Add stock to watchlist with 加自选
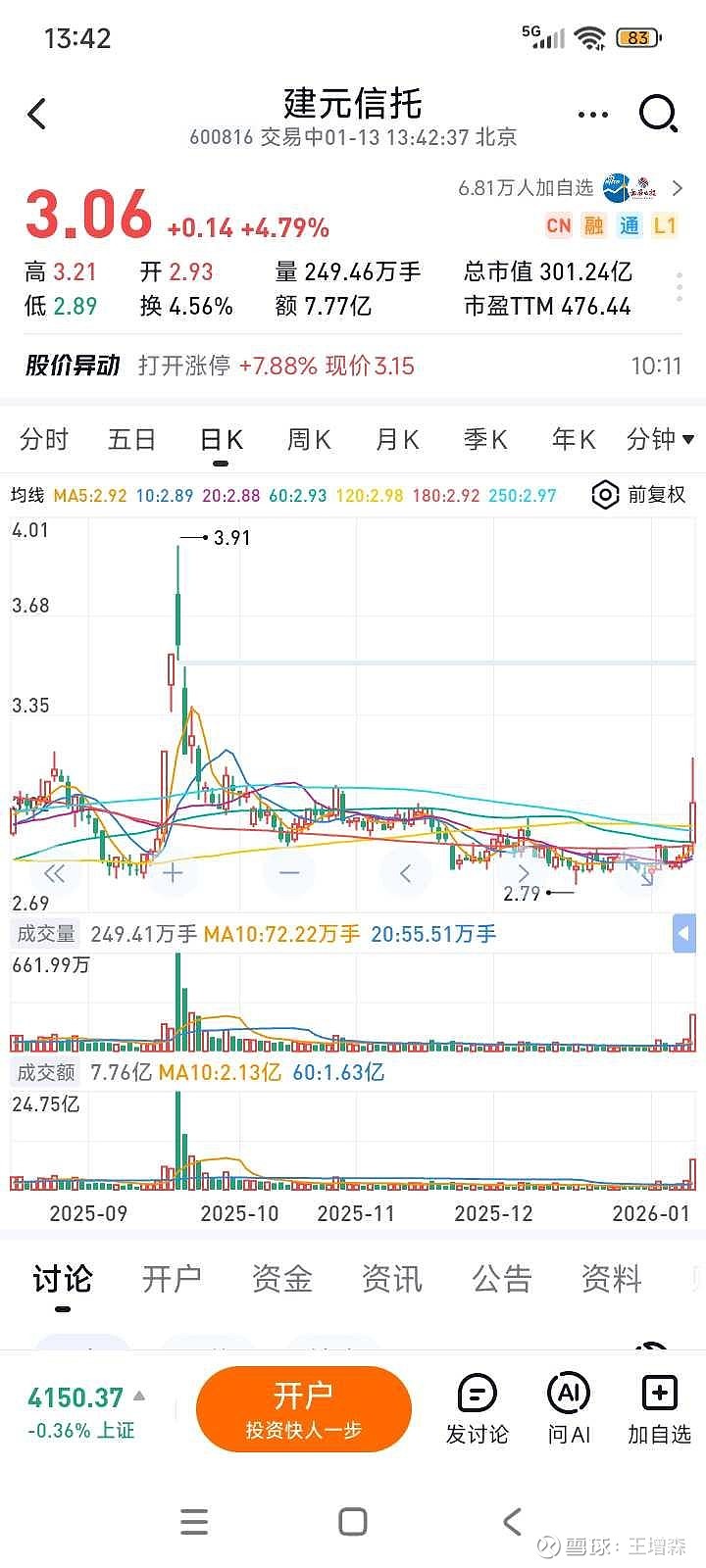The height and width of the screenshot is (1568, 706). point(659,1409)
